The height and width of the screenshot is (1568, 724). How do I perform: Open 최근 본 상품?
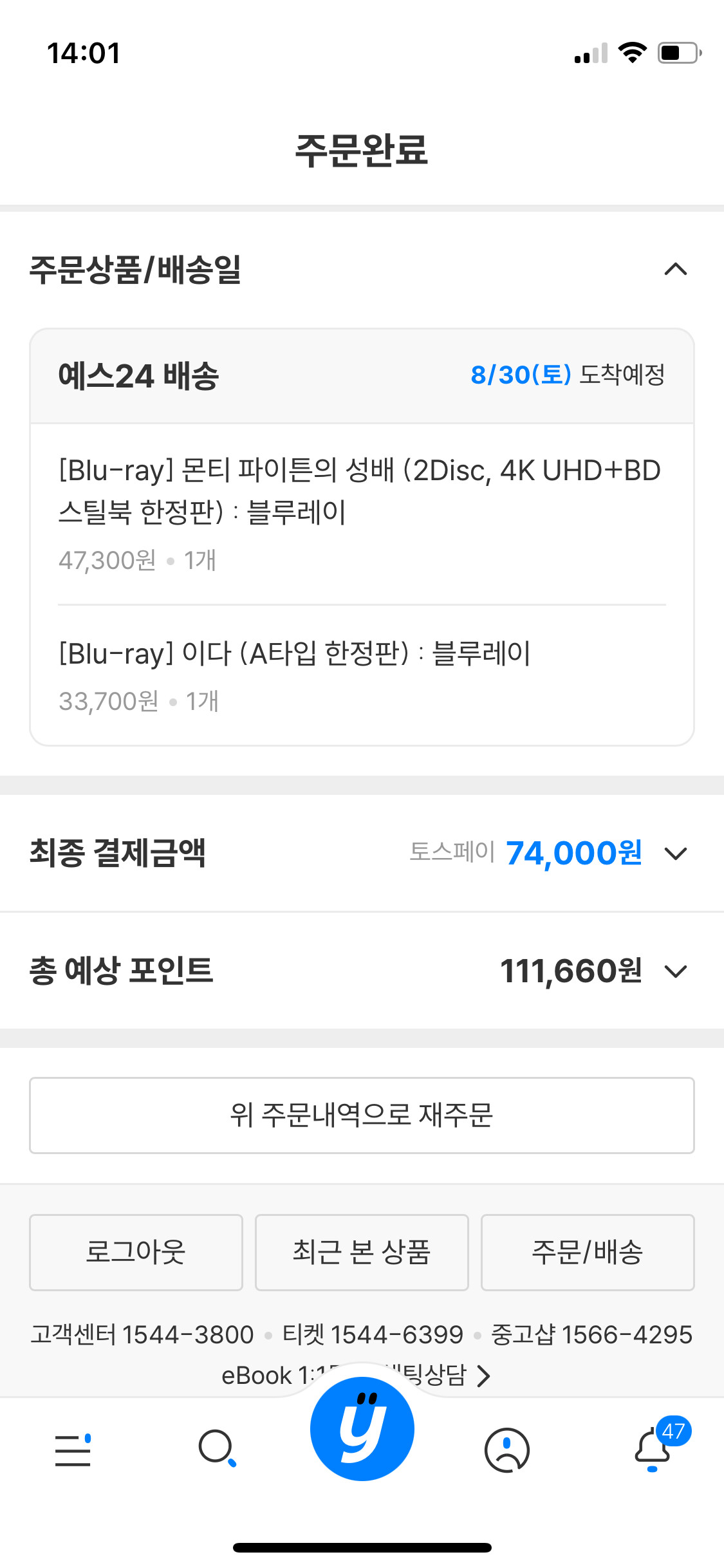click(x=362, y=1252)
